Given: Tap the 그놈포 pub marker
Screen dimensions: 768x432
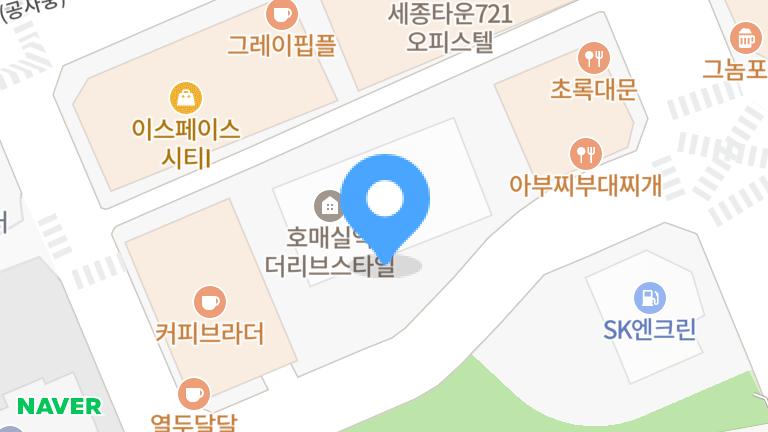Looking at the screenshot, I should click(x=745, y=39).
